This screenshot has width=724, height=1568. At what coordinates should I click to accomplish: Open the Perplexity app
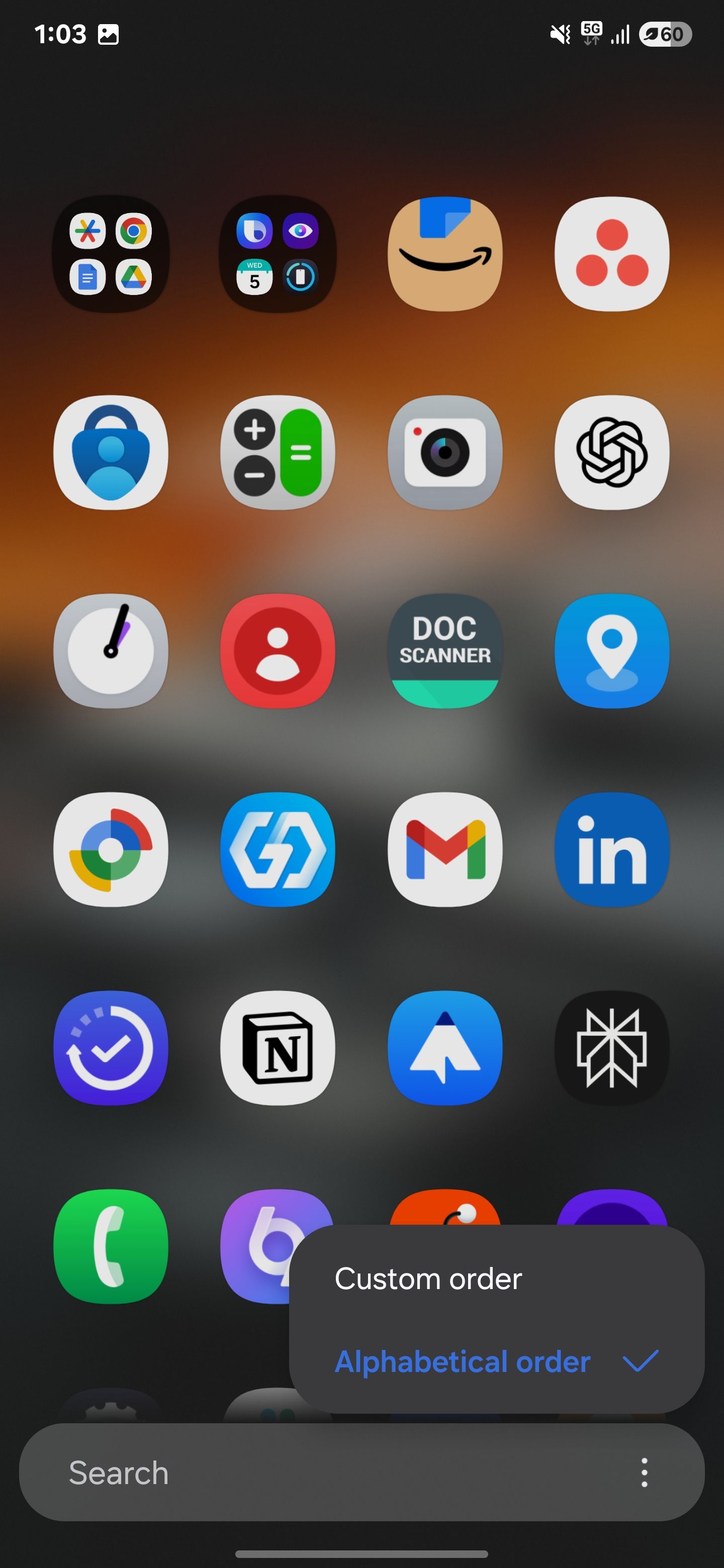tap(611, 1047)
